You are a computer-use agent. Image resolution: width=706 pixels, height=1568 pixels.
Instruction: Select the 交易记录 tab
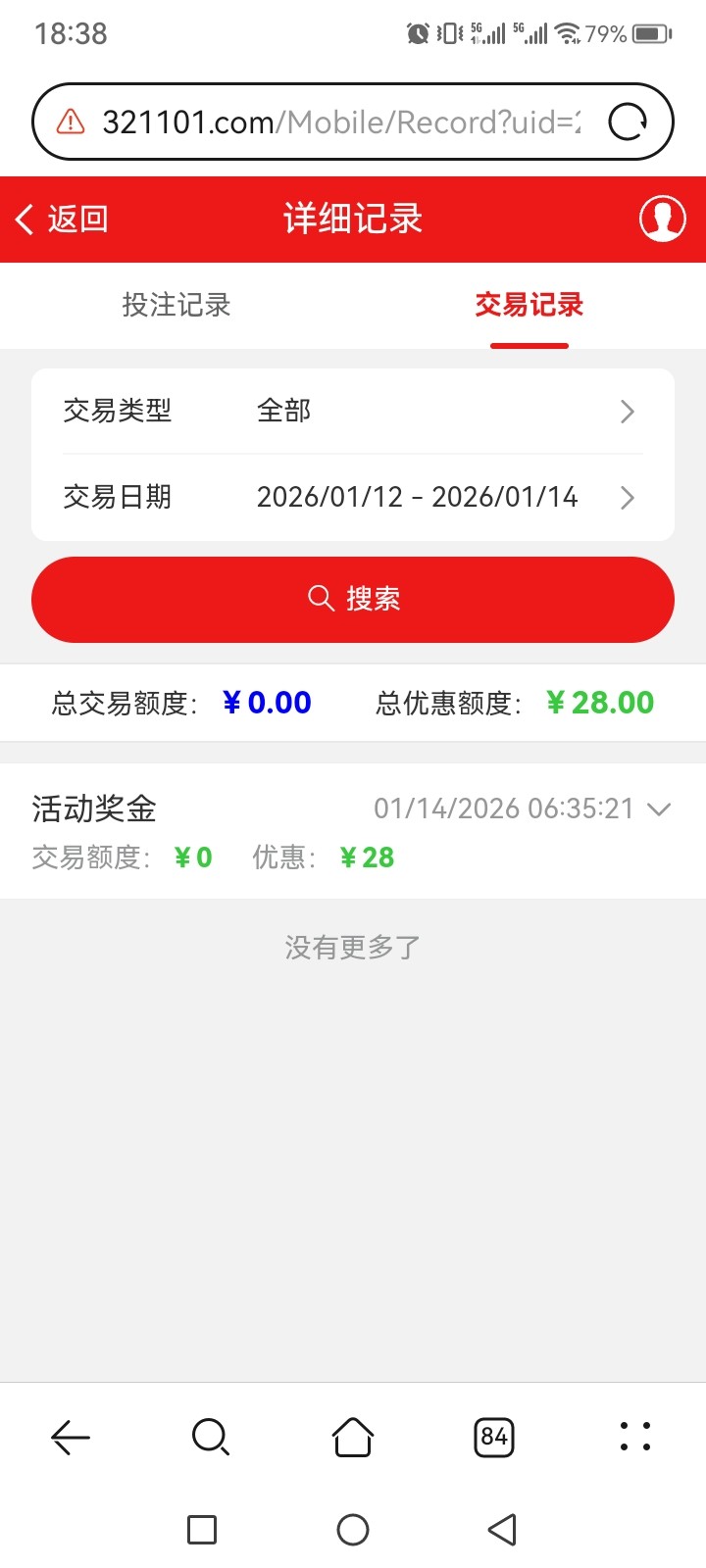tap(529, 305)
